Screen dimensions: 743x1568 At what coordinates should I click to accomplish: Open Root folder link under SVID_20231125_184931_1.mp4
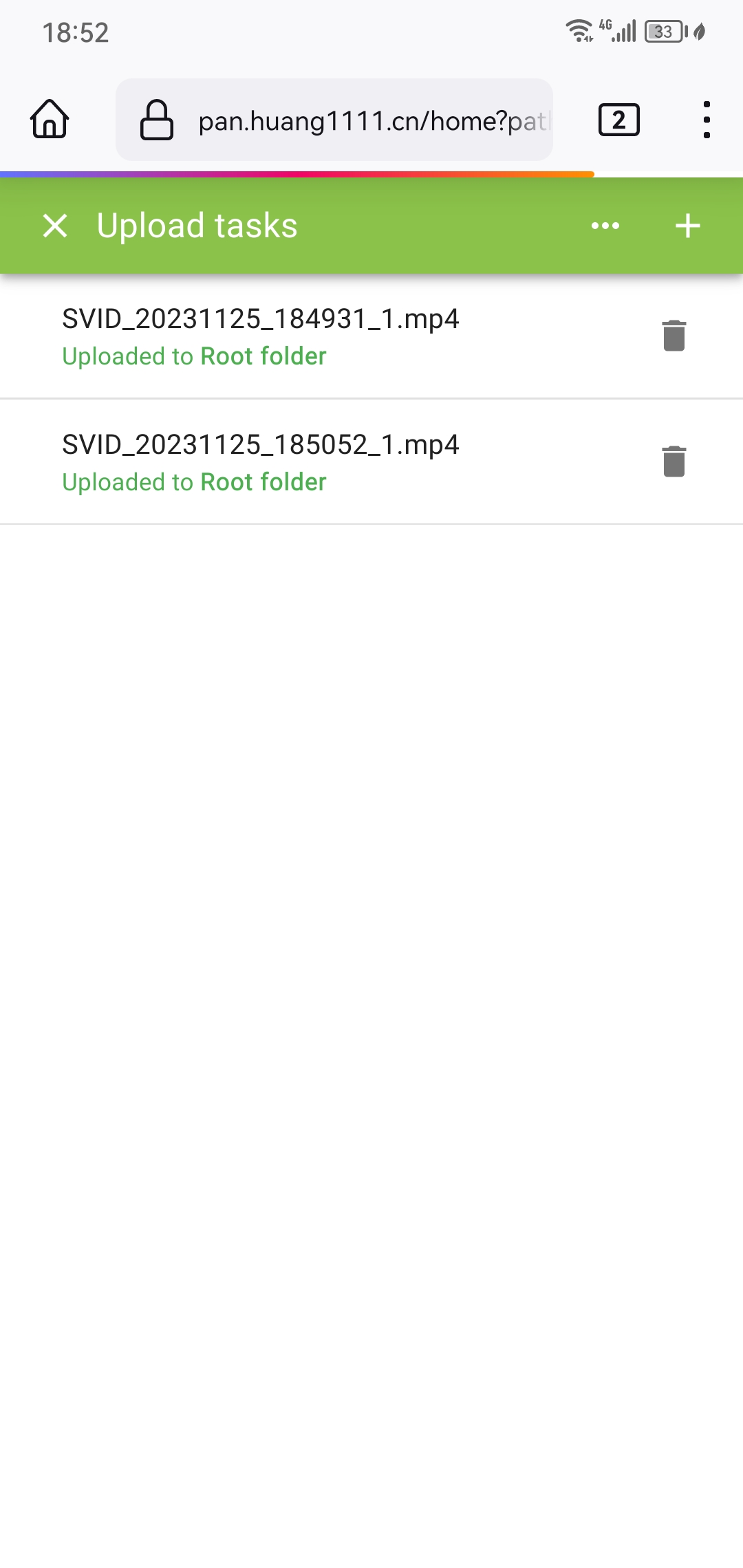click(263, 356)
